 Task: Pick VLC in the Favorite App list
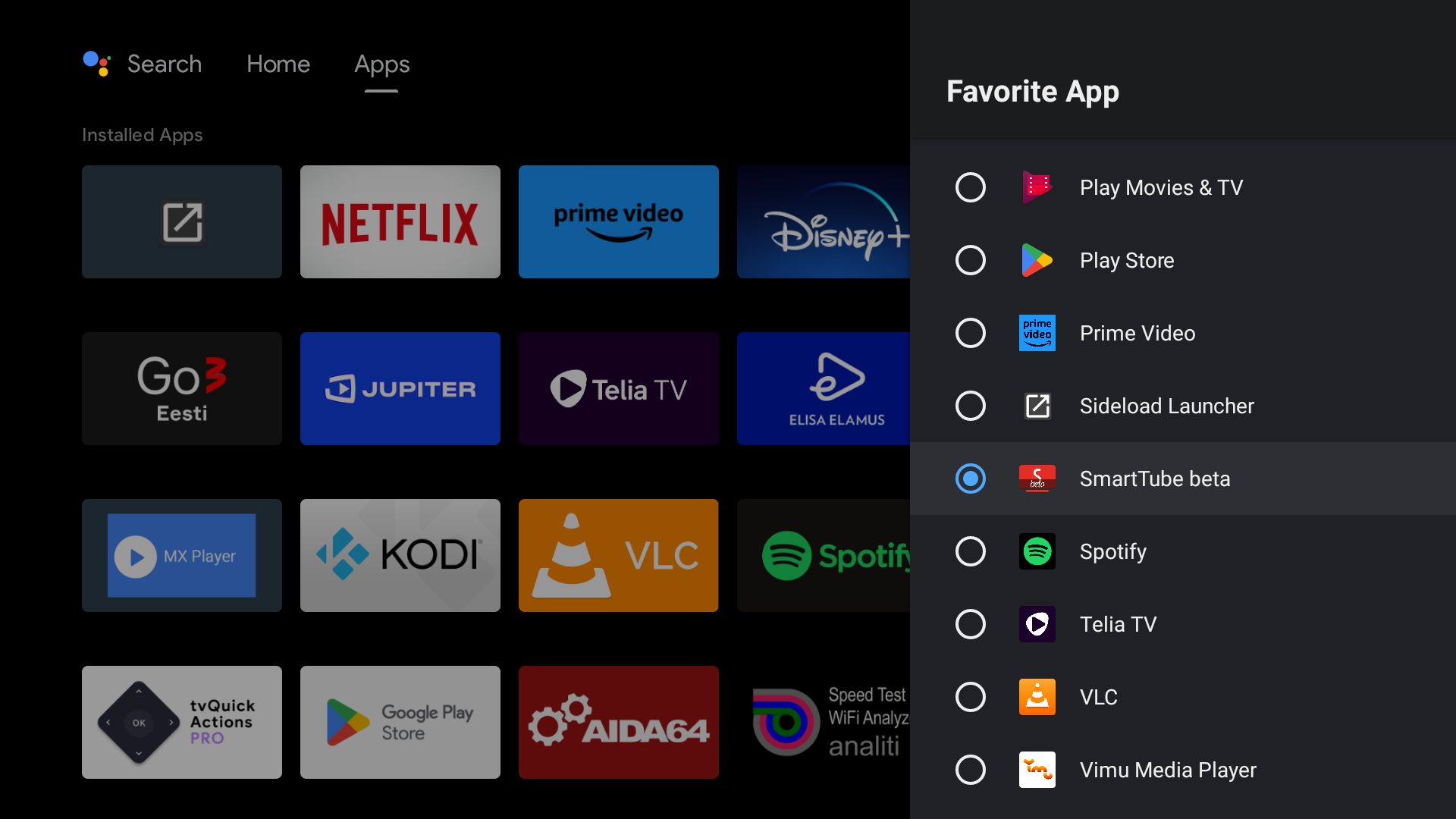(x=1098, y=697)
